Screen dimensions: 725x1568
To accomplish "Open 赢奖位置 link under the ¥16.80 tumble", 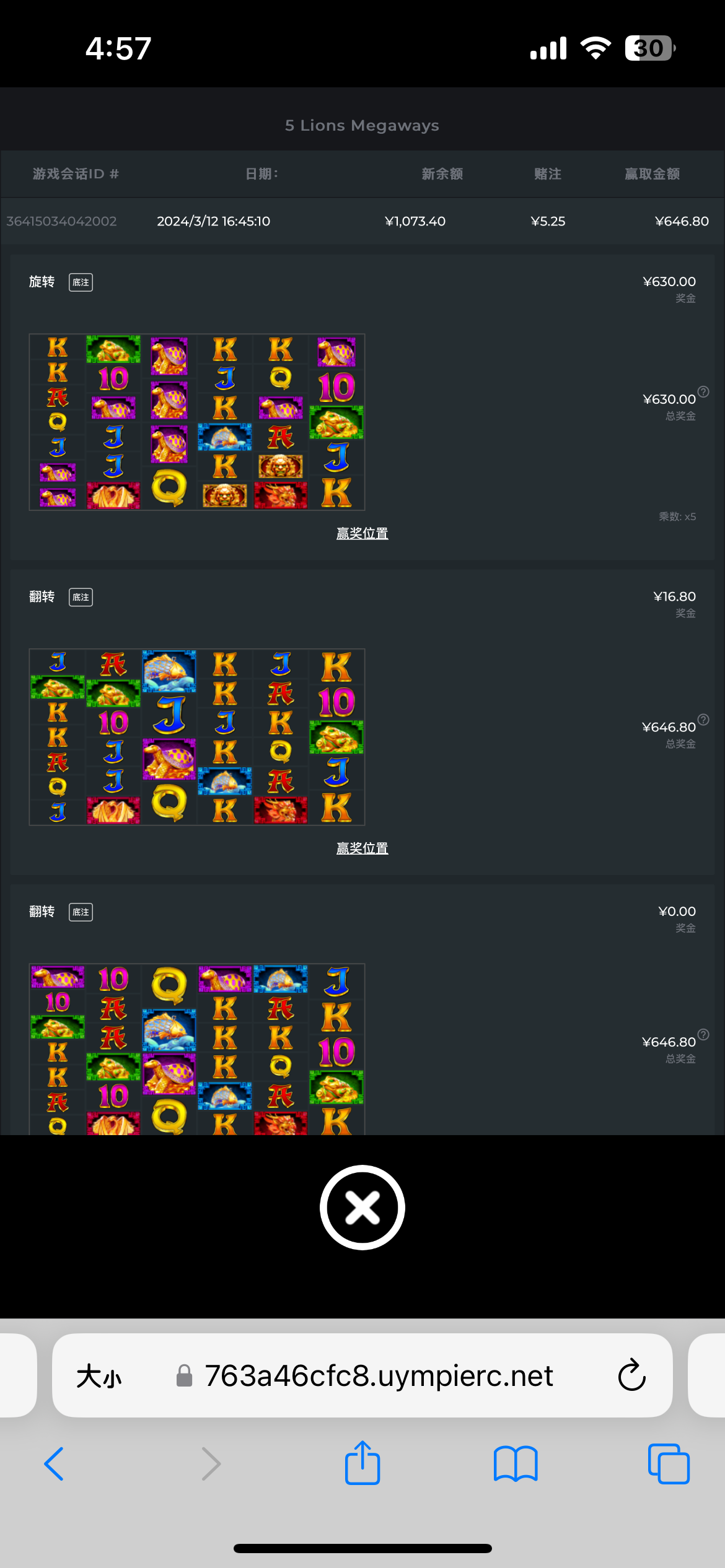I will coord(362,848).
